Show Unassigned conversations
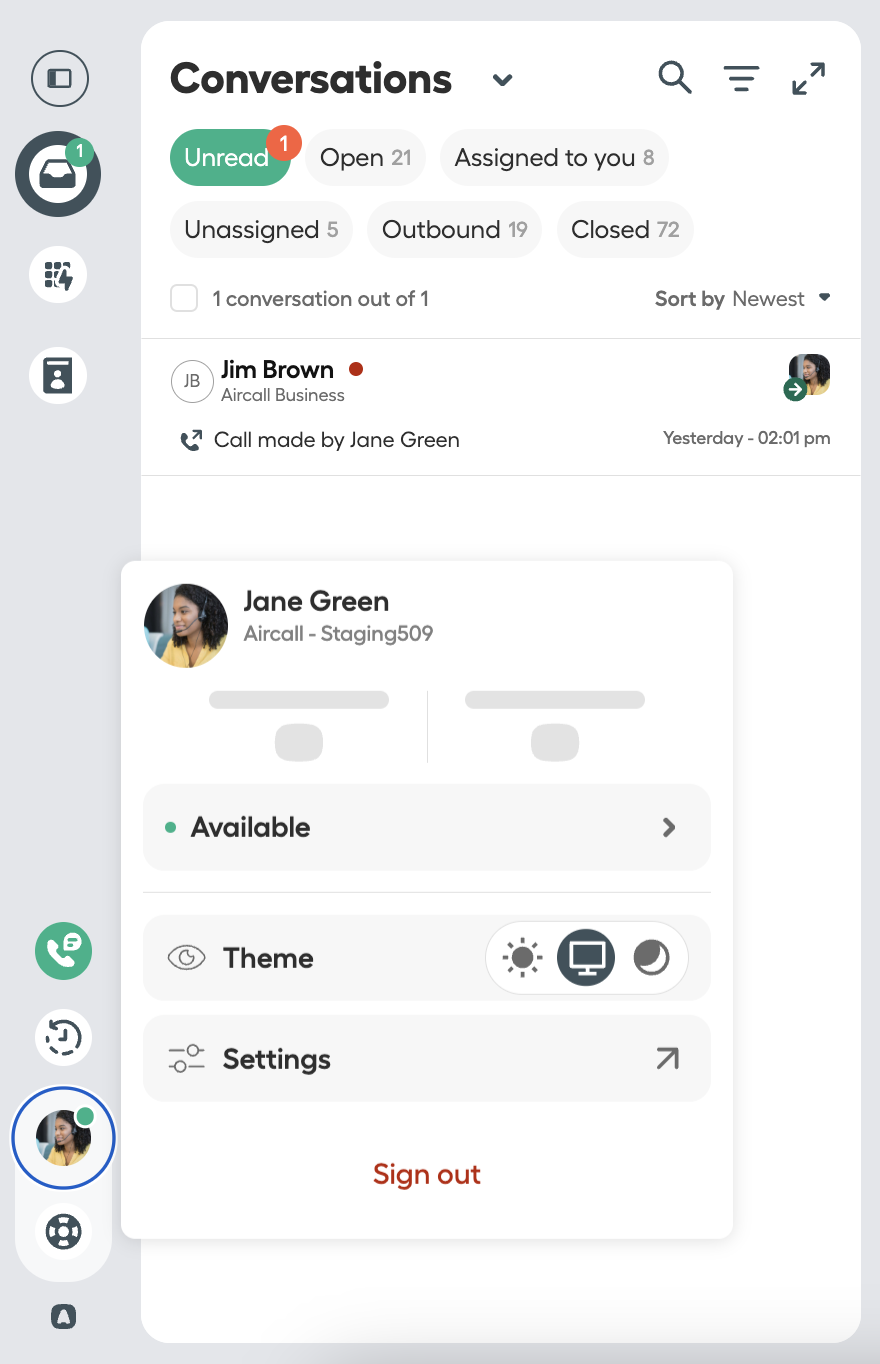880x1364 pixels. pyautogui.click(x=261, y=230)
